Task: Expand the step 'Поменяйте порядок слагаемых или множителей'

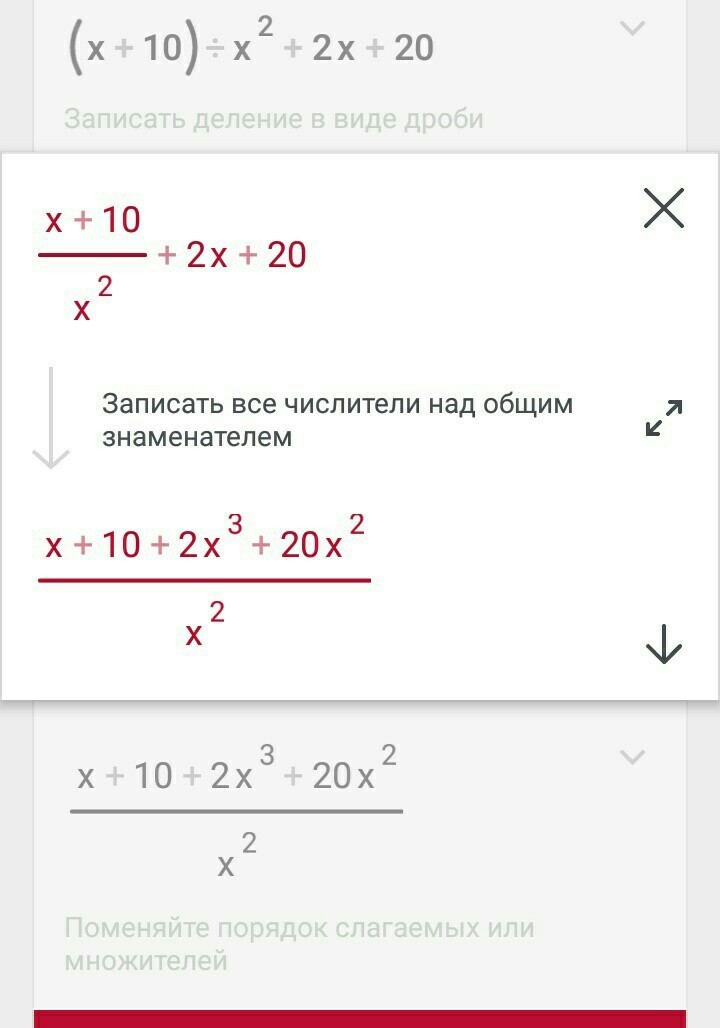Action: [633, 757]
